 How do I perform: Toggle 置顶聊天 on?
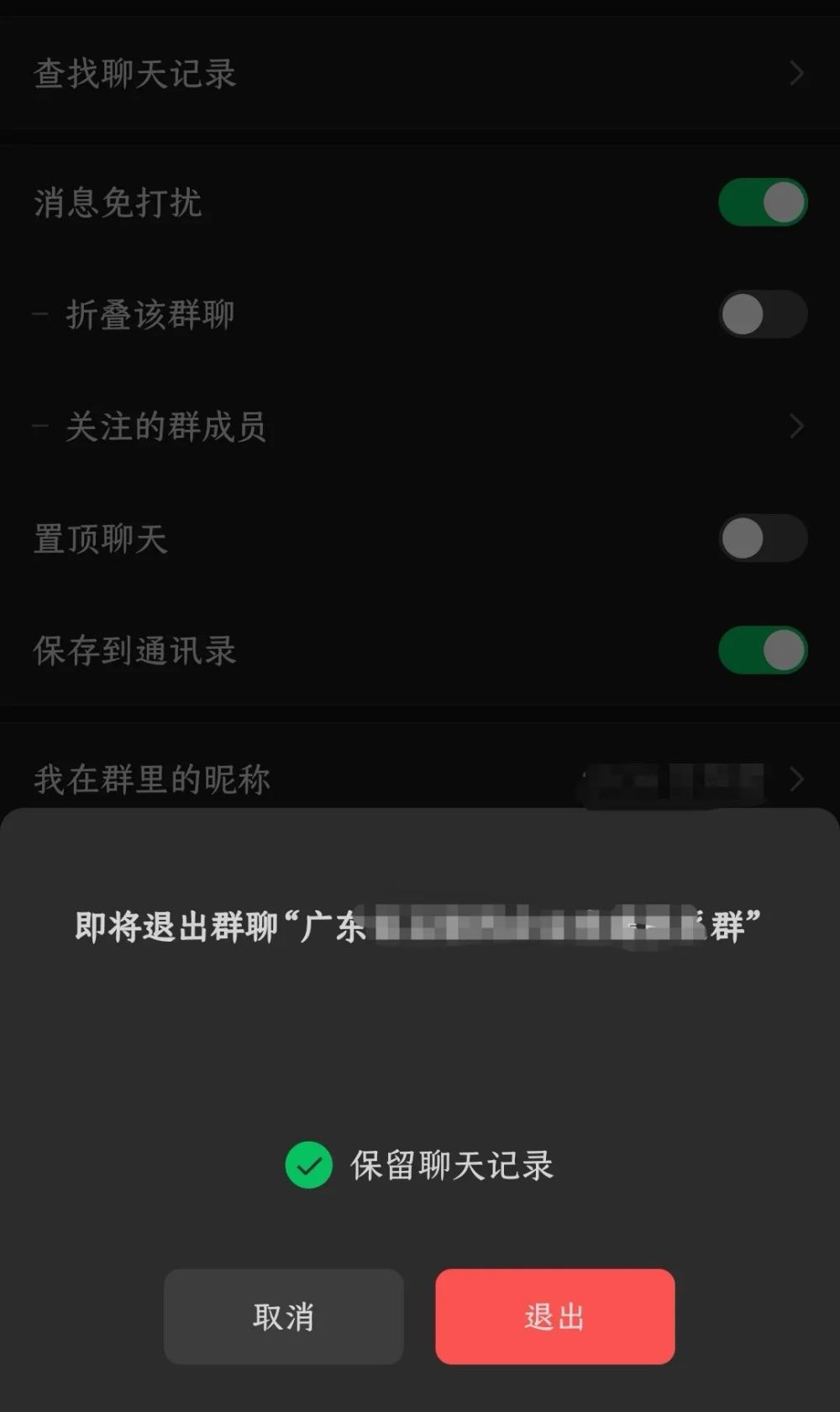tap(763, 538)
